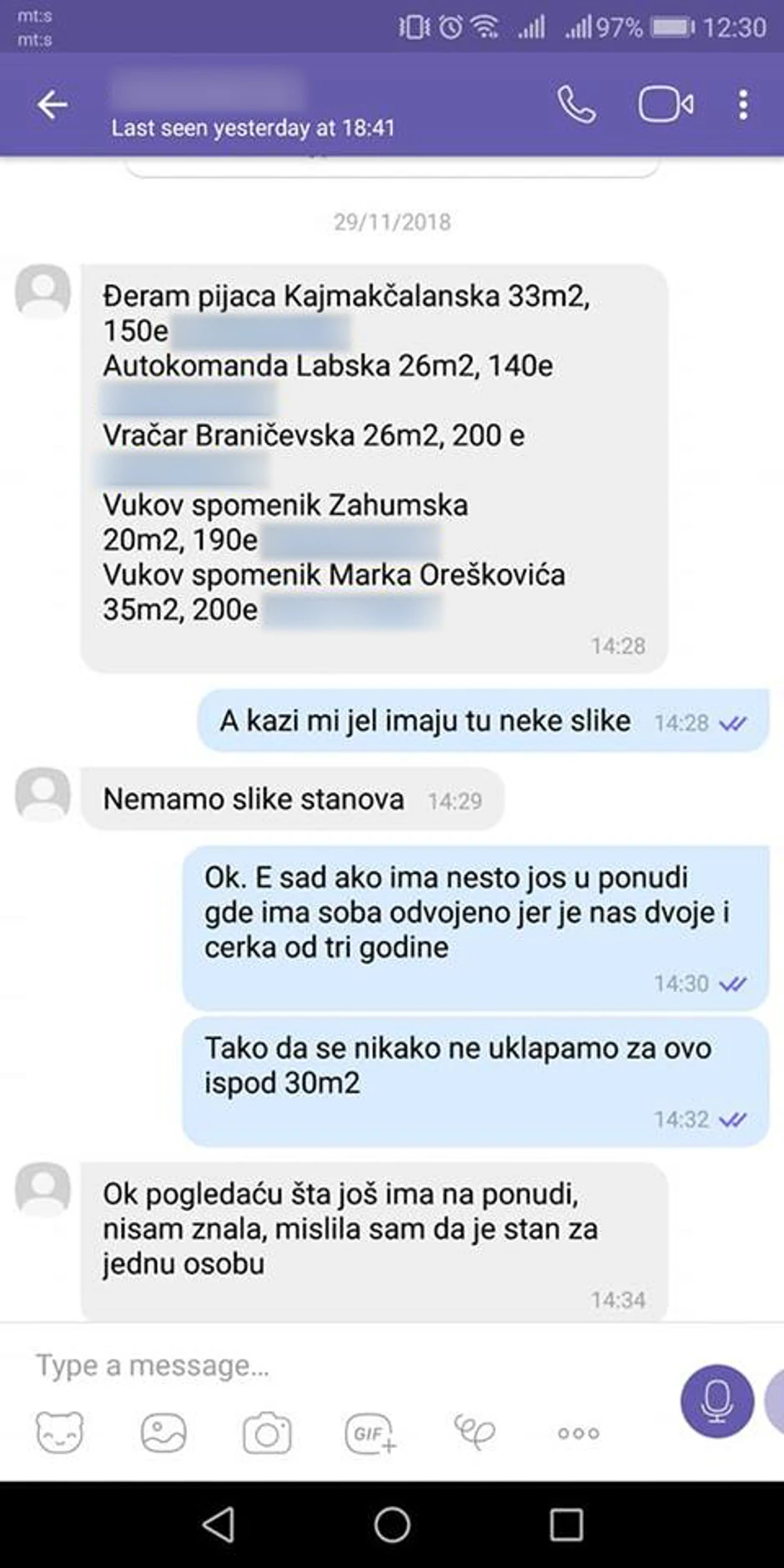Open the status bar battery indicator area
784x1568 pixels.
[672, 25]
